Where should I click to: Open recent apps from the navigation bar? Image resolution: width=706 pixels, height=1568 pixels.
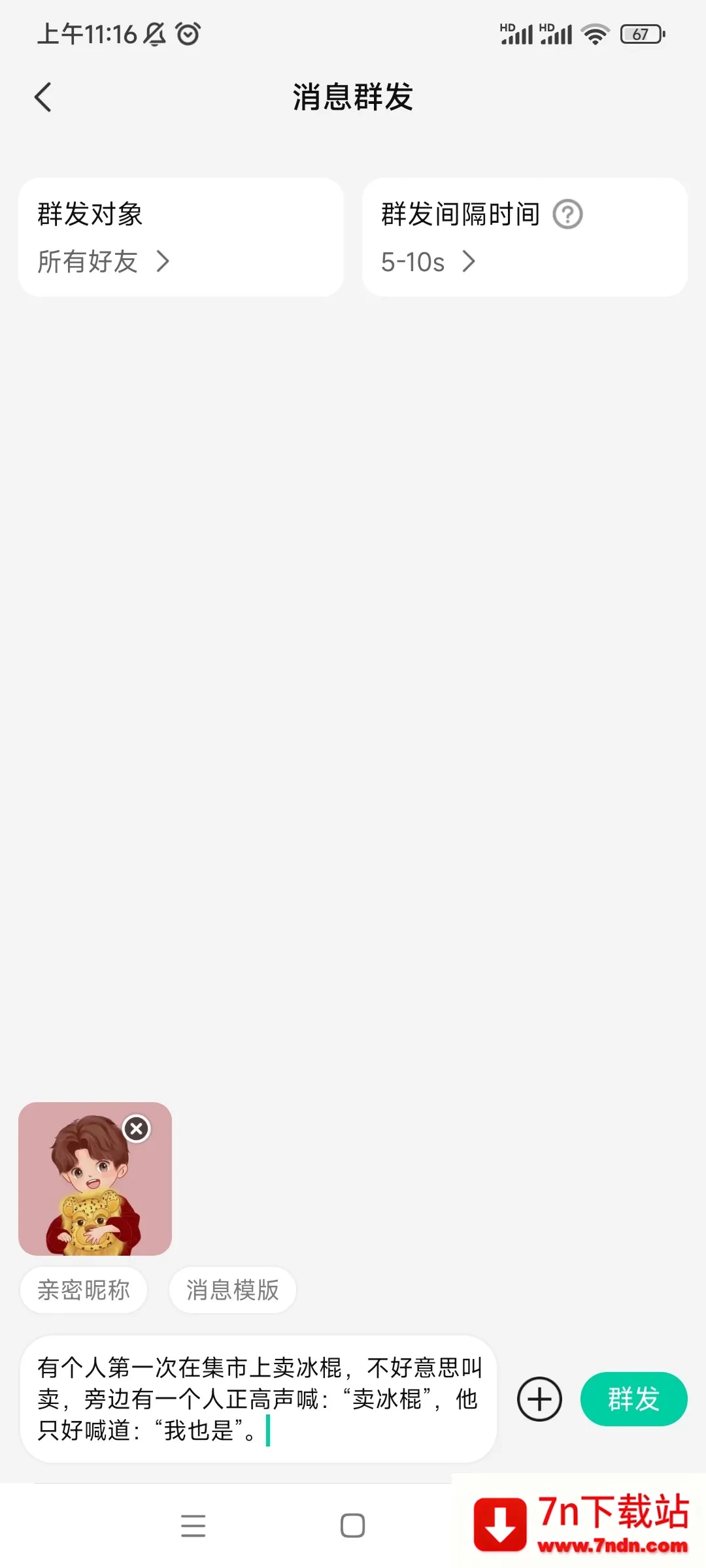pos(193,1526)
